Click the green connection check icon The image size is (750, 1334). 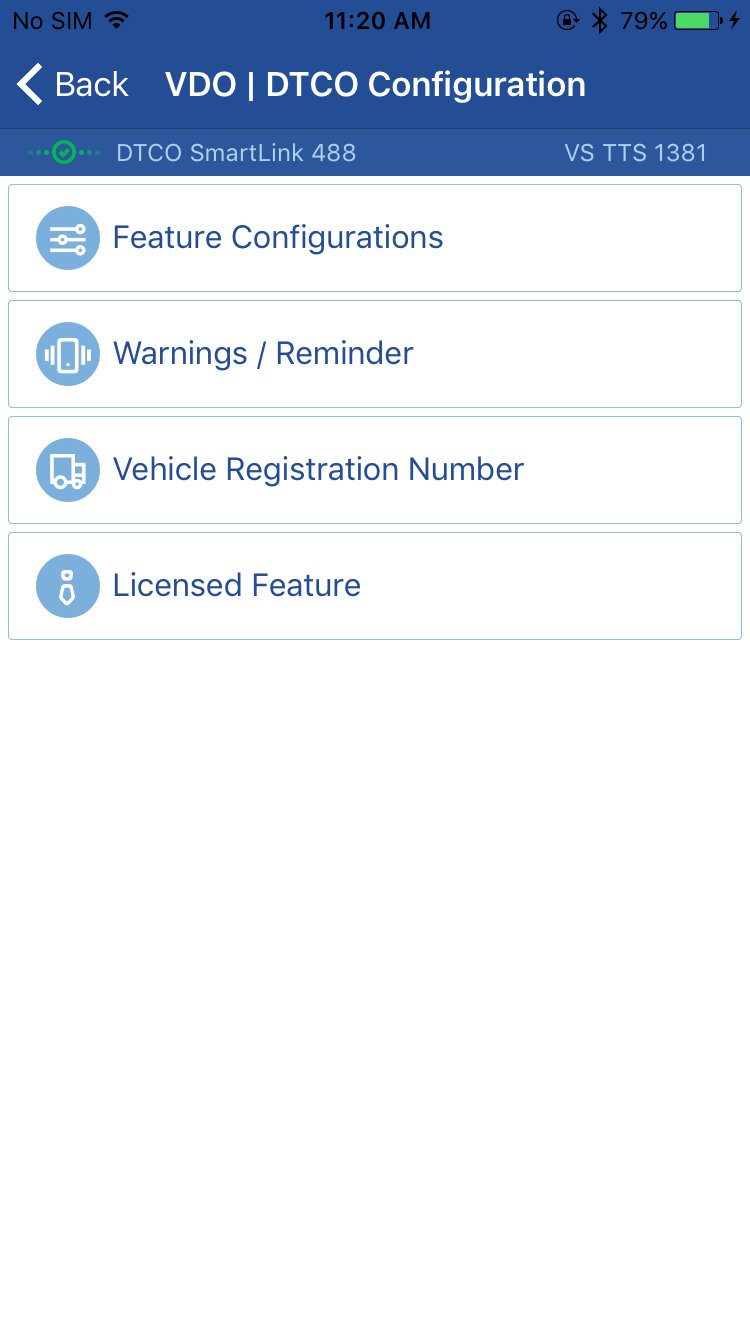(x=65, y=152)
